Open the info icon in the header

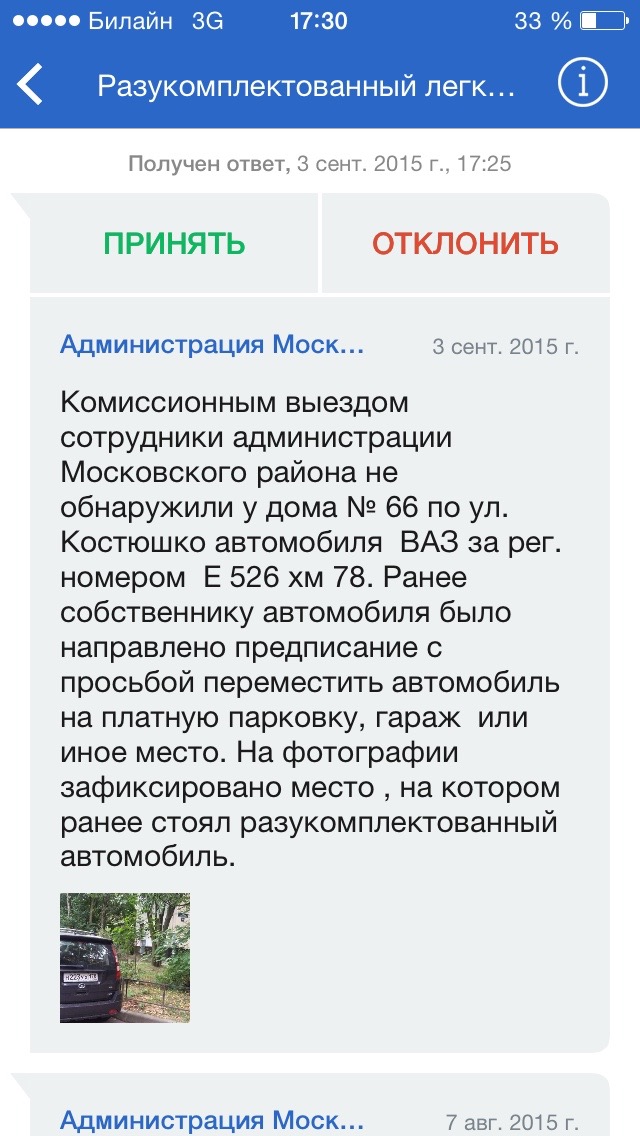tap(582, 85)
